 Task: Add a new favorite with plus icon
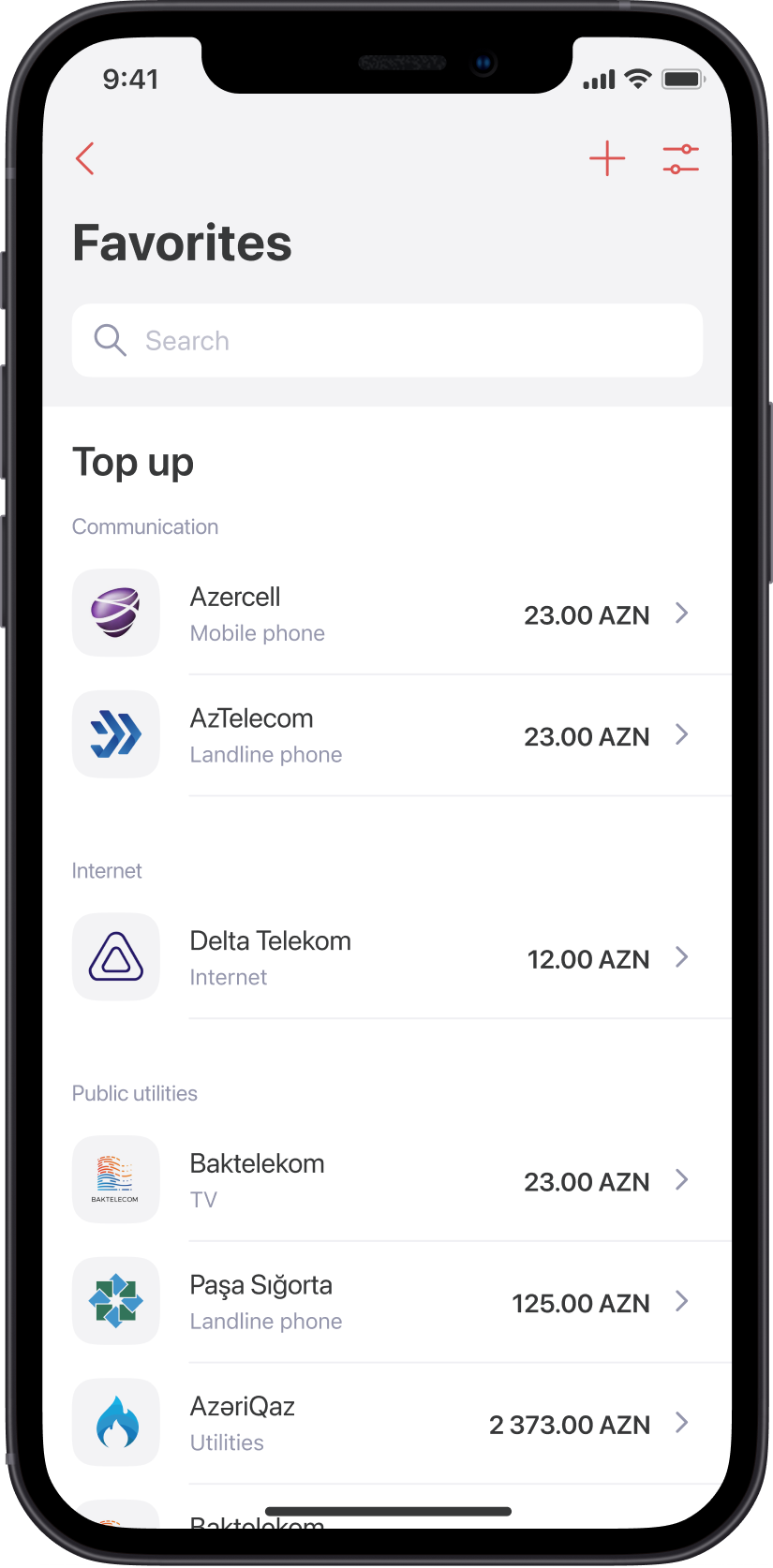(607, 158)
